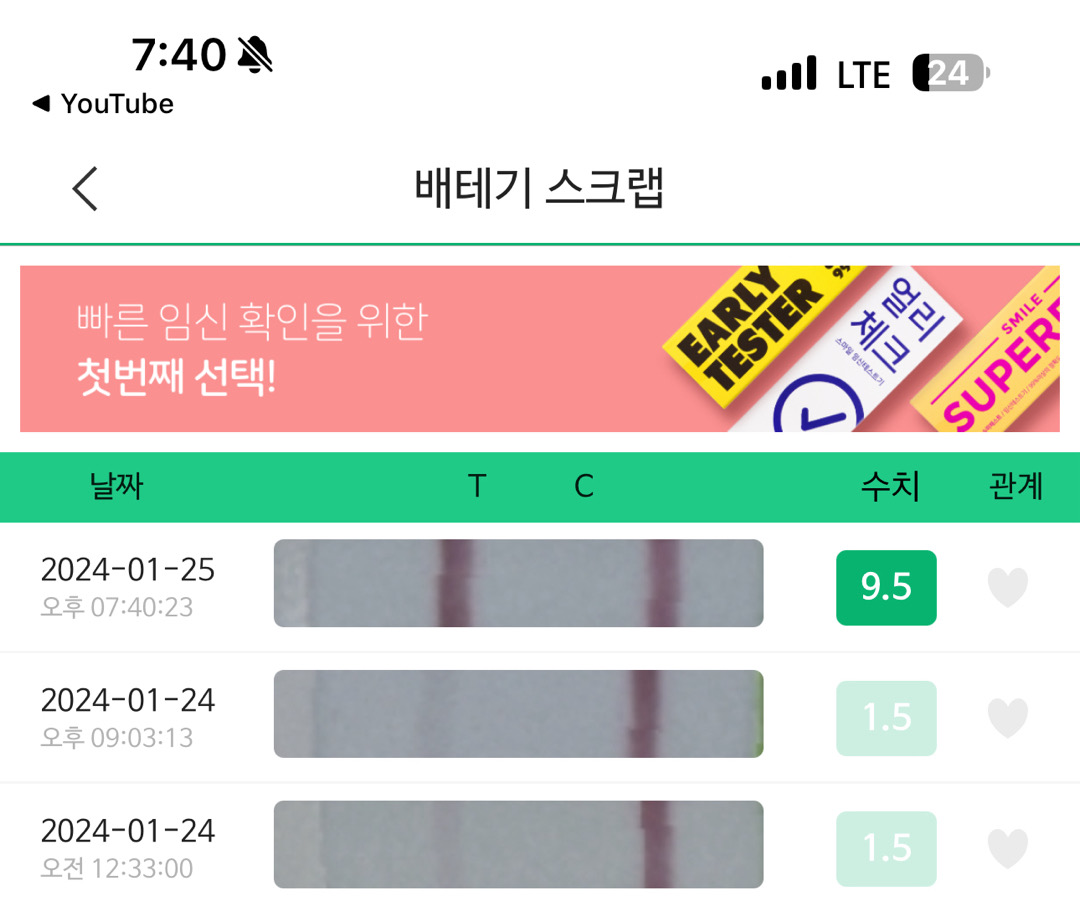
Task: Open the 2024-01-24 오전 12:33:00 test record
Action: (518, 845)
